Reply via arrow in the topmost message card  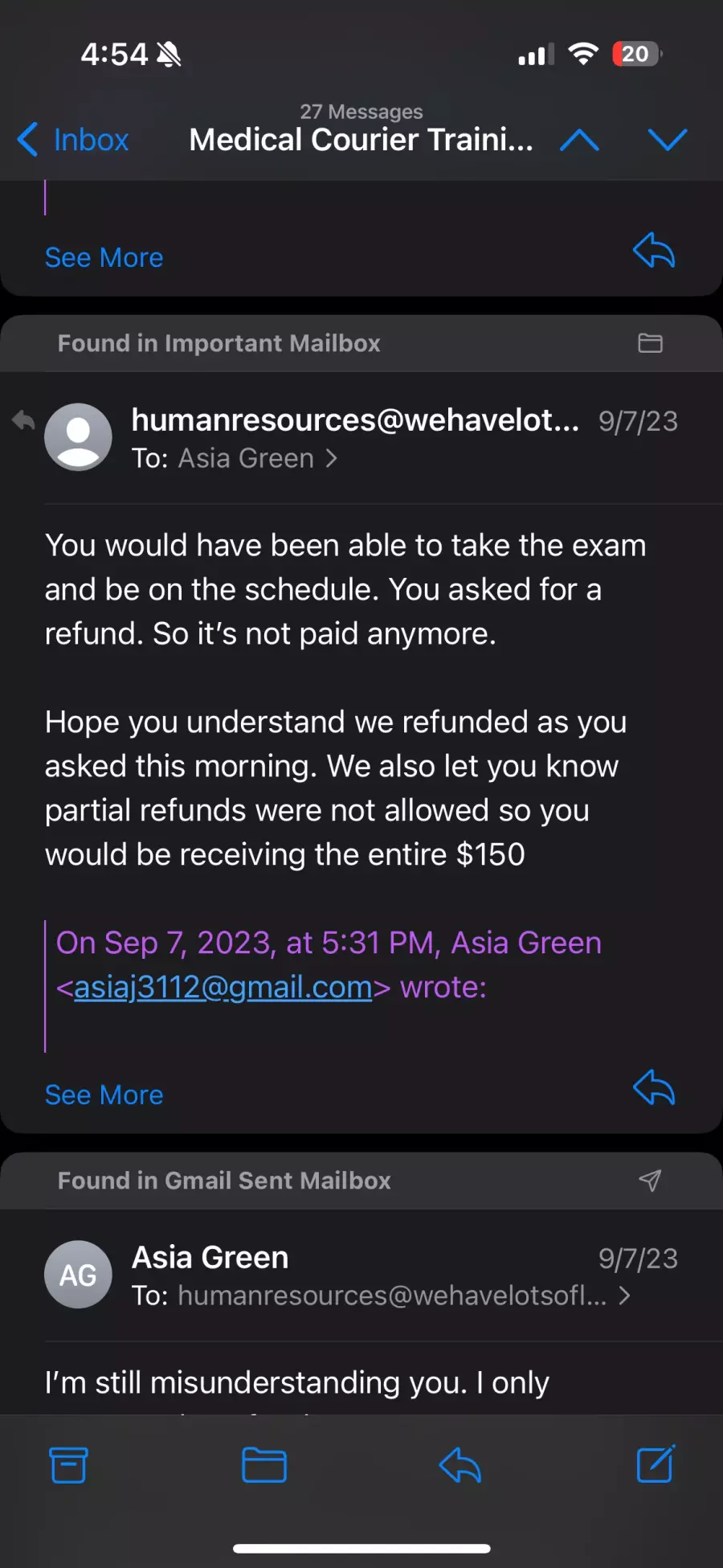654,251
